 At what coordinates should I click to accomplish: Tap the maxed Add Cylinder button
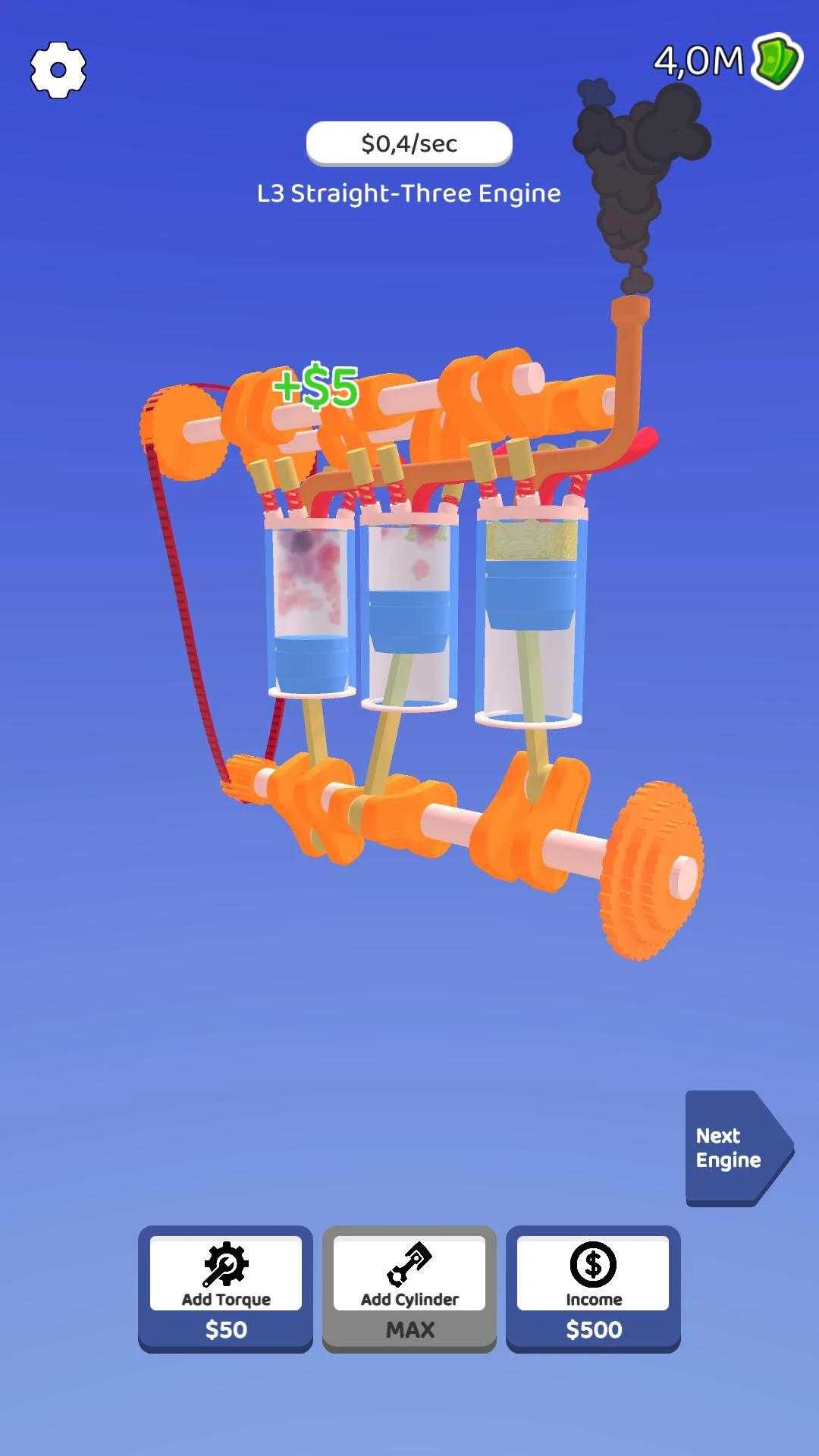(409, 1288)
